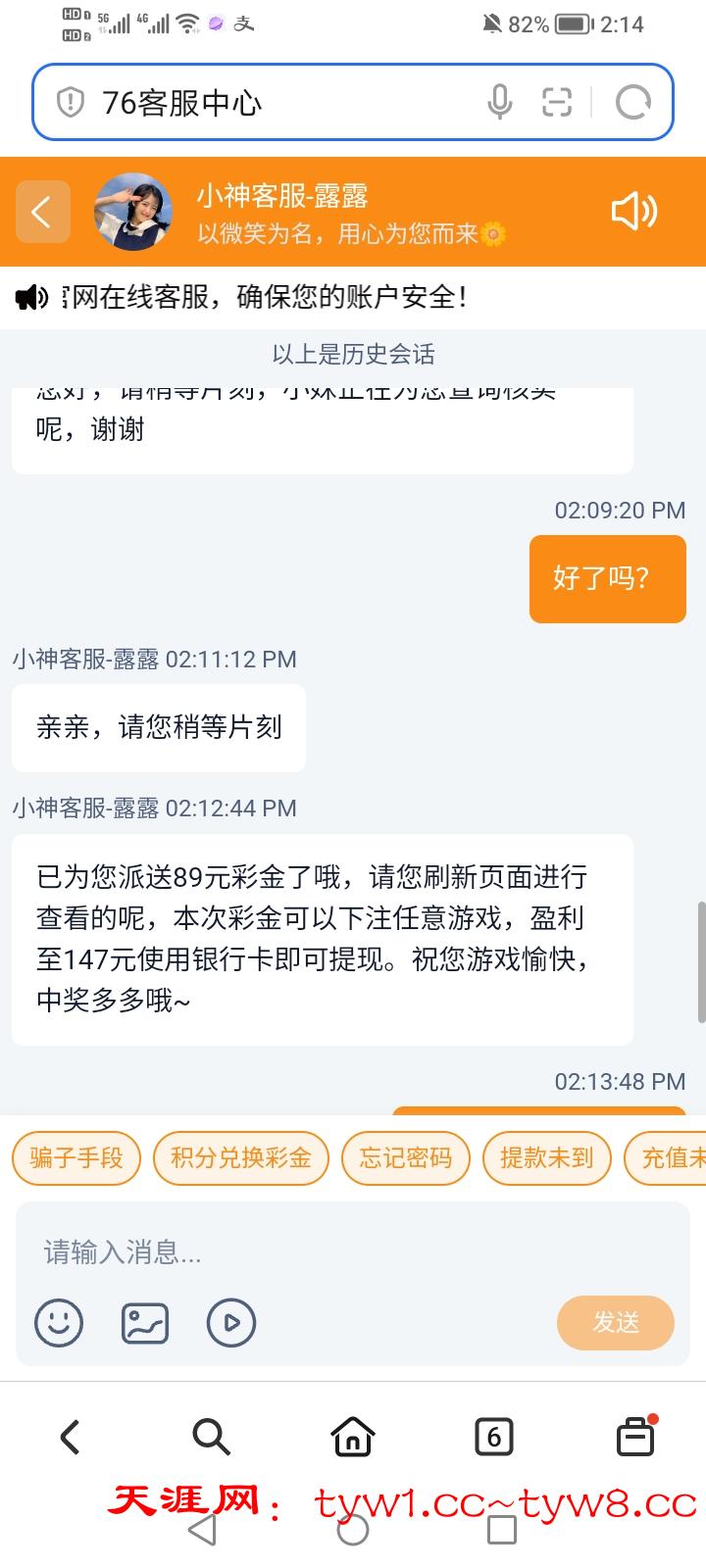This screenshot has height=1568, width=706.
Task: Select the '骗子手段' quick reply chip
Action: click(76, 1158)
